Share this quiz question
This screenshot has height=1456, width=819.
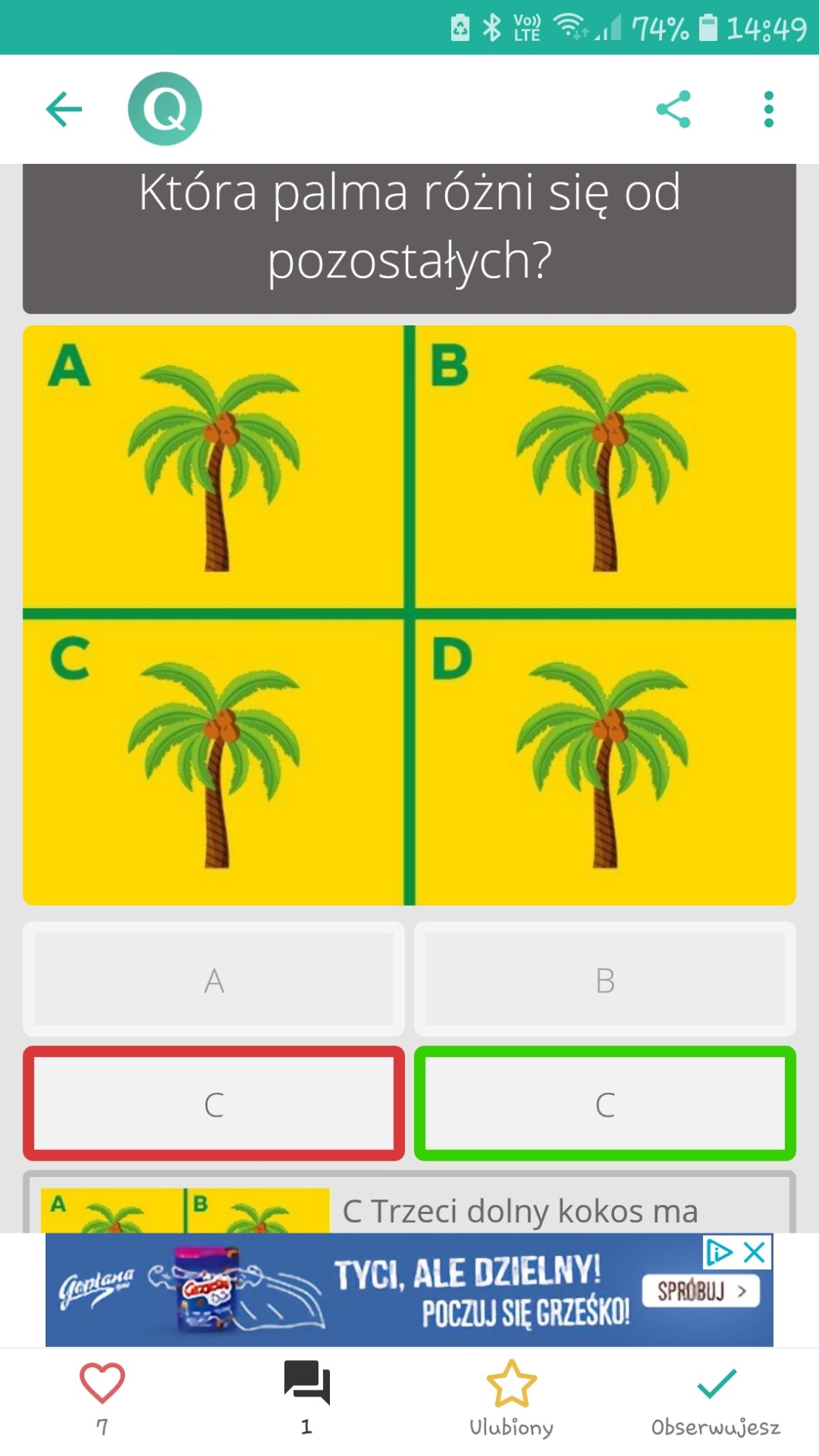[673, 109]
